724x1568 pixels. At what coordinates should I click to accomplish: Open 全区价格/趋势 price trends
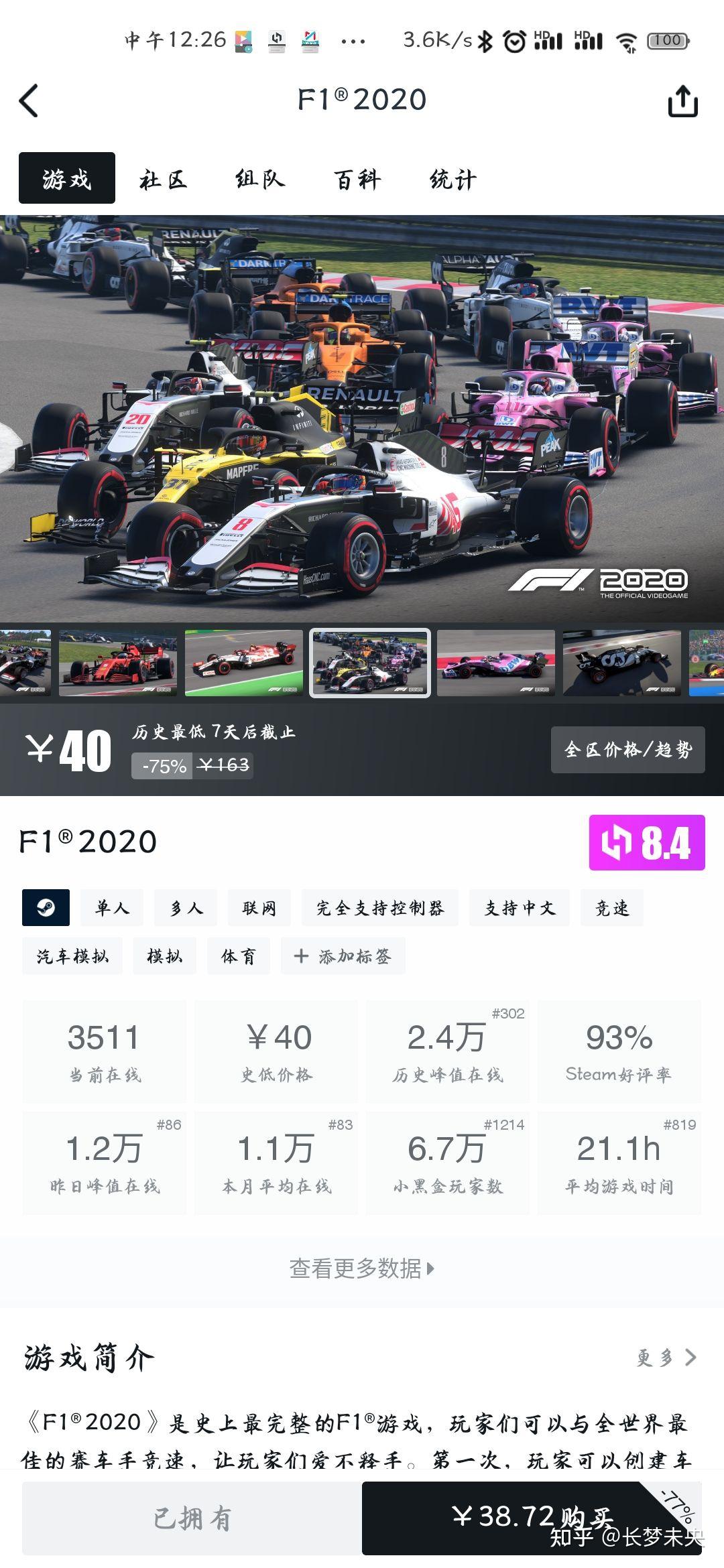(627, 750)
